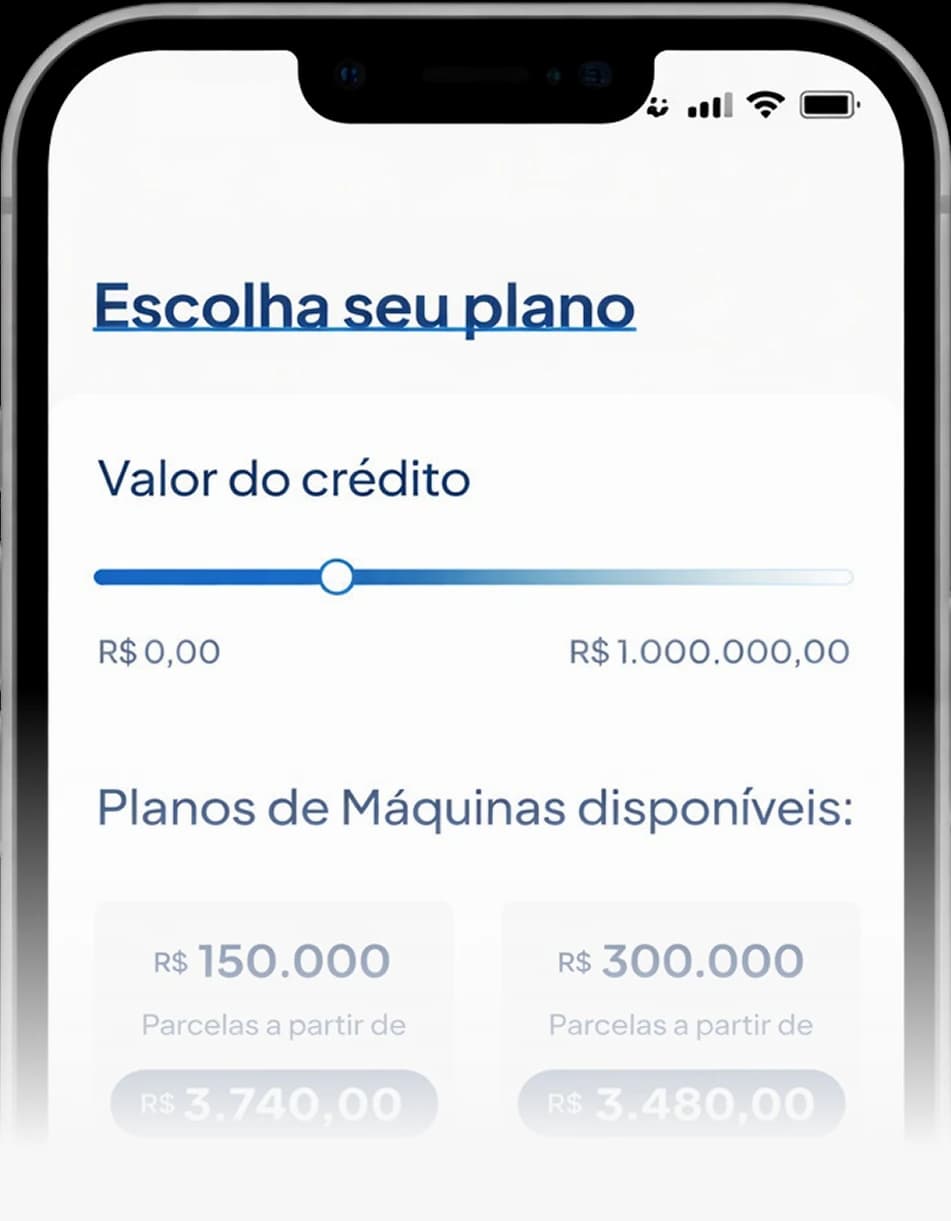Click the Valor do crédito slider handle
The width and height of the screenshot is (951, 1221).
tap(337, 577)
